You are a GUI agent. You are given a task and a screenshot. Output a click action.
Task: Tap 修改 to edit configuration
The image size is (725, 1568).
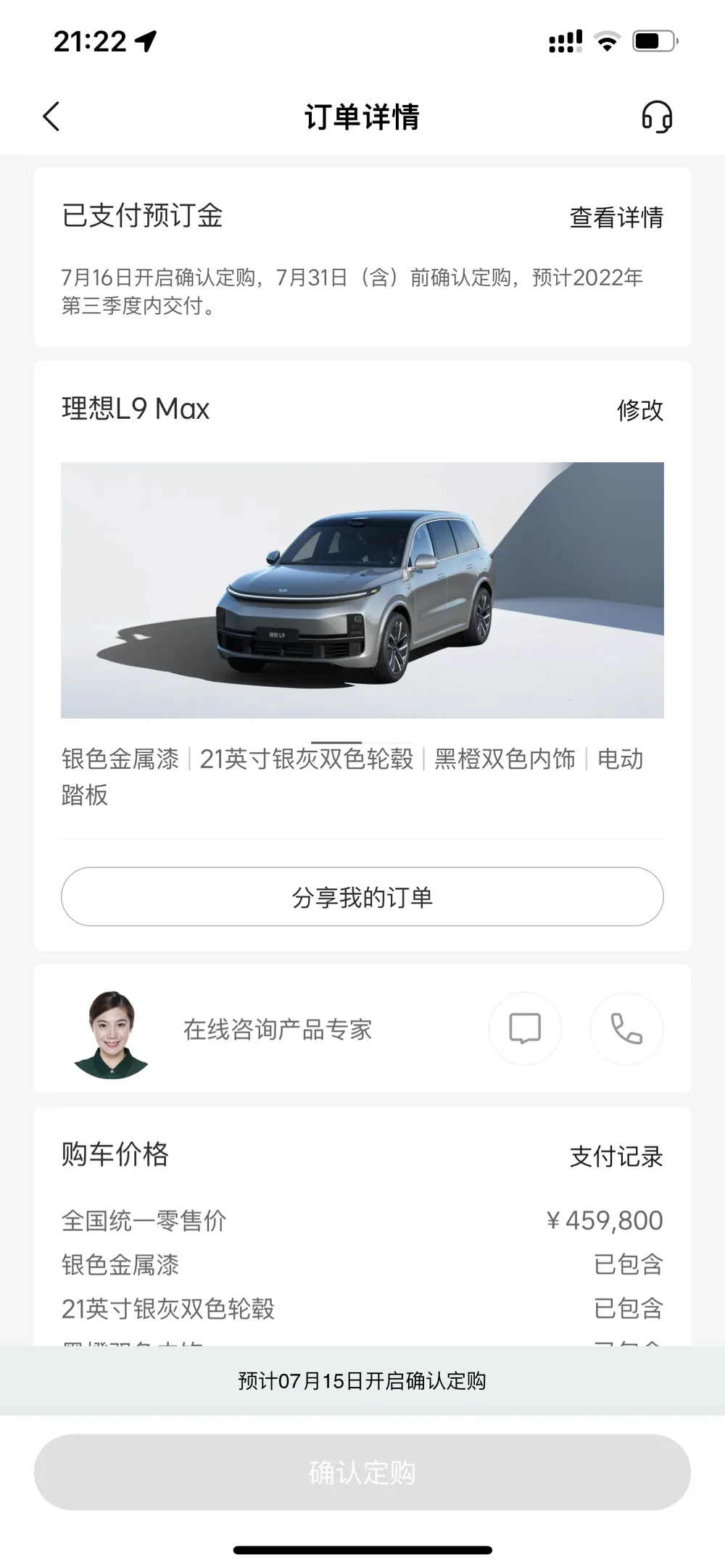(639, 410)
